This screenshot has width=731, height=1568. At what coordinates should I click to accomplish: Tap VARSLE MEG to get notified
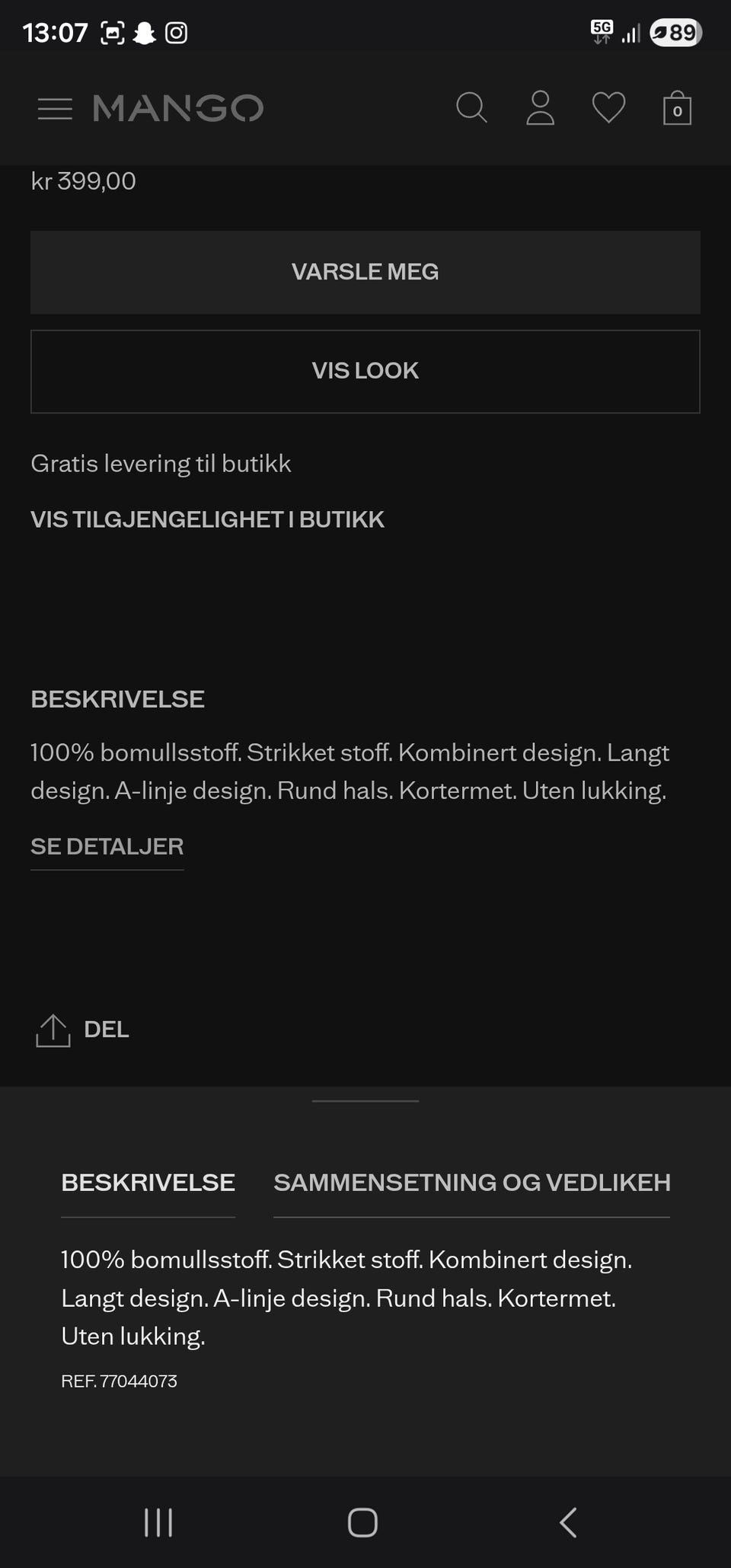click(365, 272)
